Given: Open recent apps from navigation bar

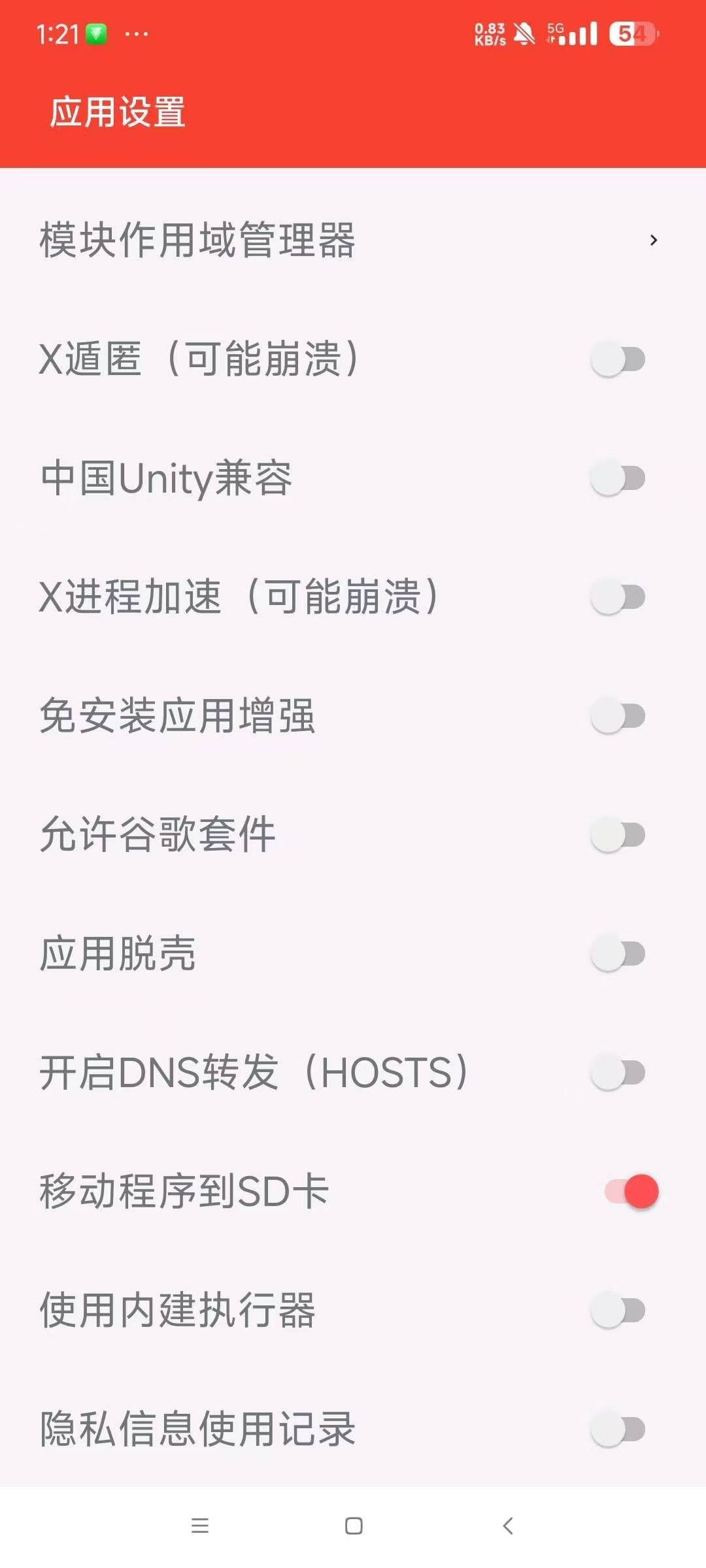Looking at the screenshot, I should pos(199,1526).
